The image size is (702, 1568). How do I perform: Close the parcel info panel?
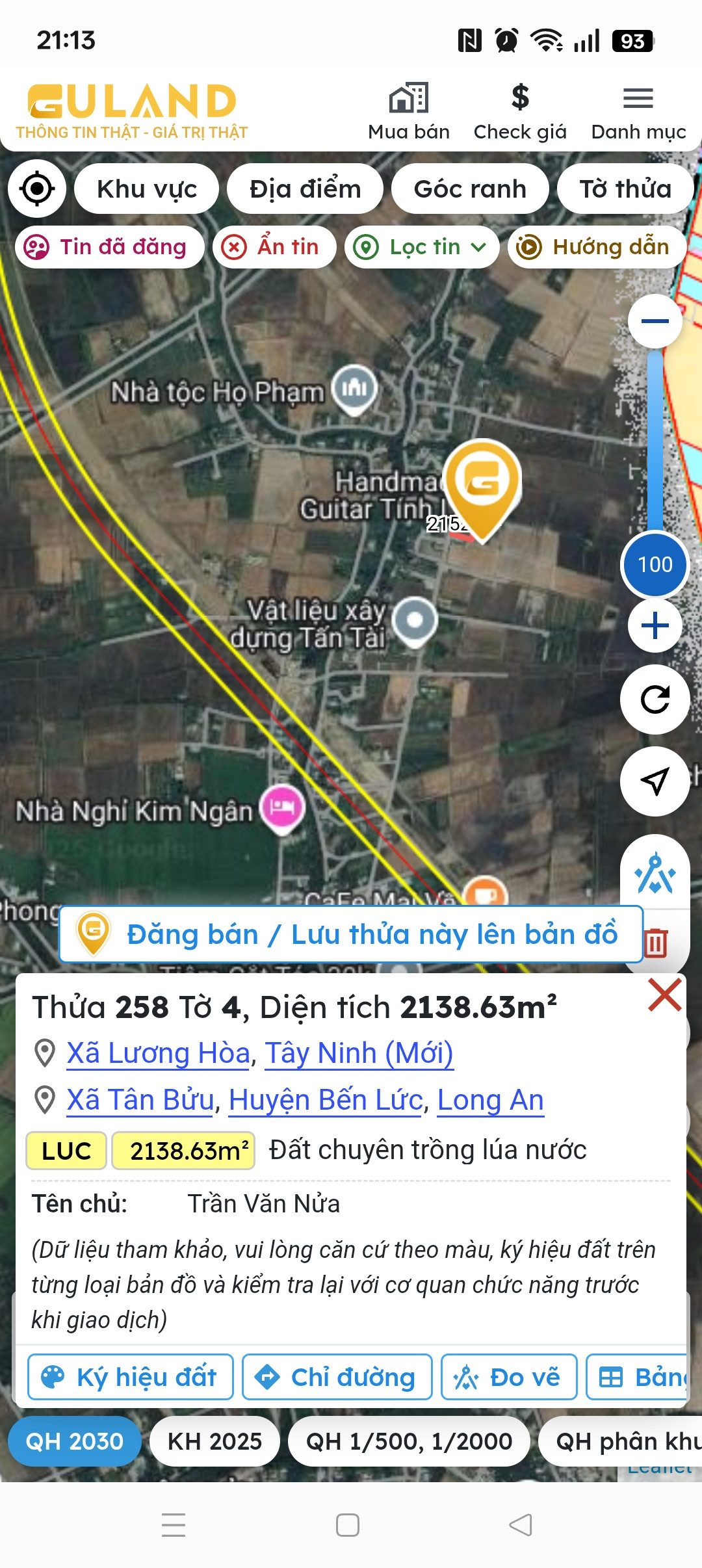(x=664, y=995)
